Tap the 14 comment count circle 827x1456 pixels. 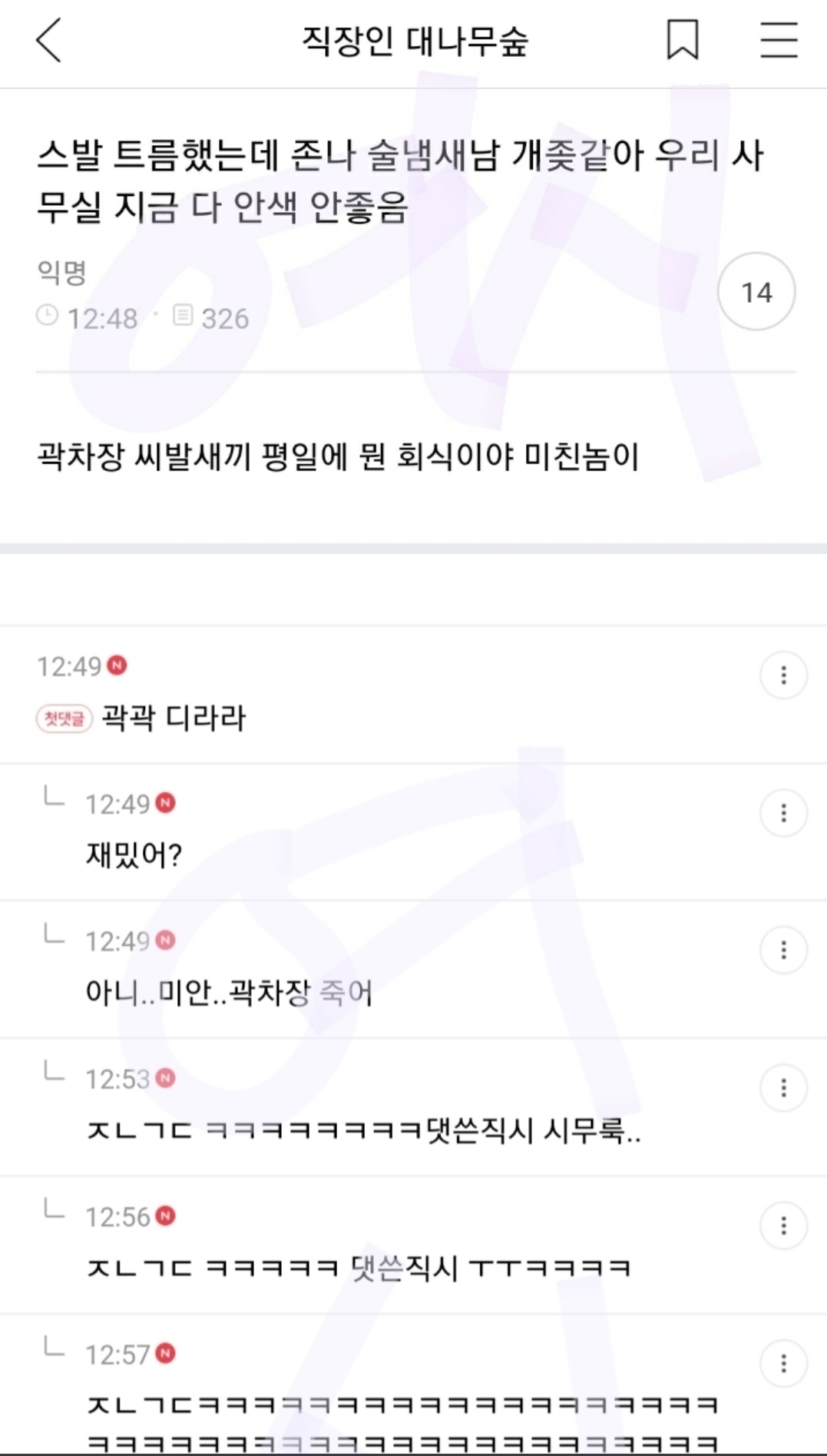[x=756, y=292]
